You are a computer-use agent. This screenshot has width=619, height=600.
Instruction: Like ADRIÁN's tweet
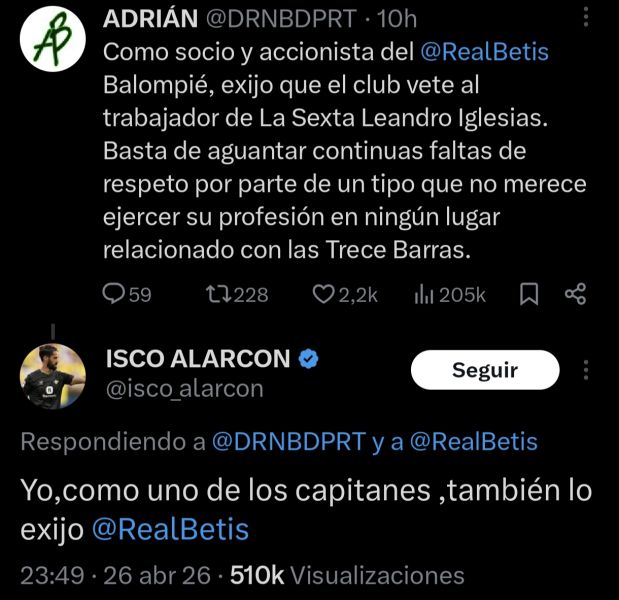(323, 294)
